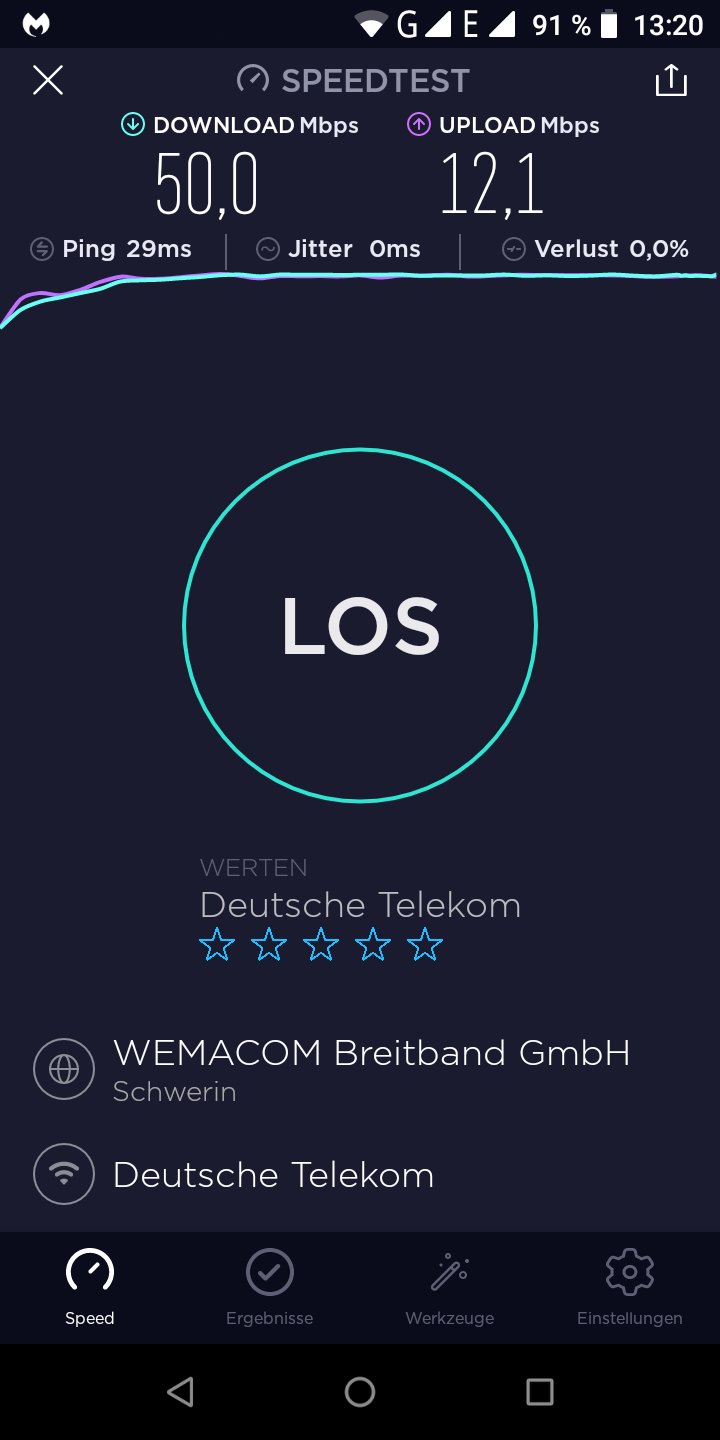Open the Ergebnisse tab
Screen dimensions: 720x1440
[x=270, y=1288]
